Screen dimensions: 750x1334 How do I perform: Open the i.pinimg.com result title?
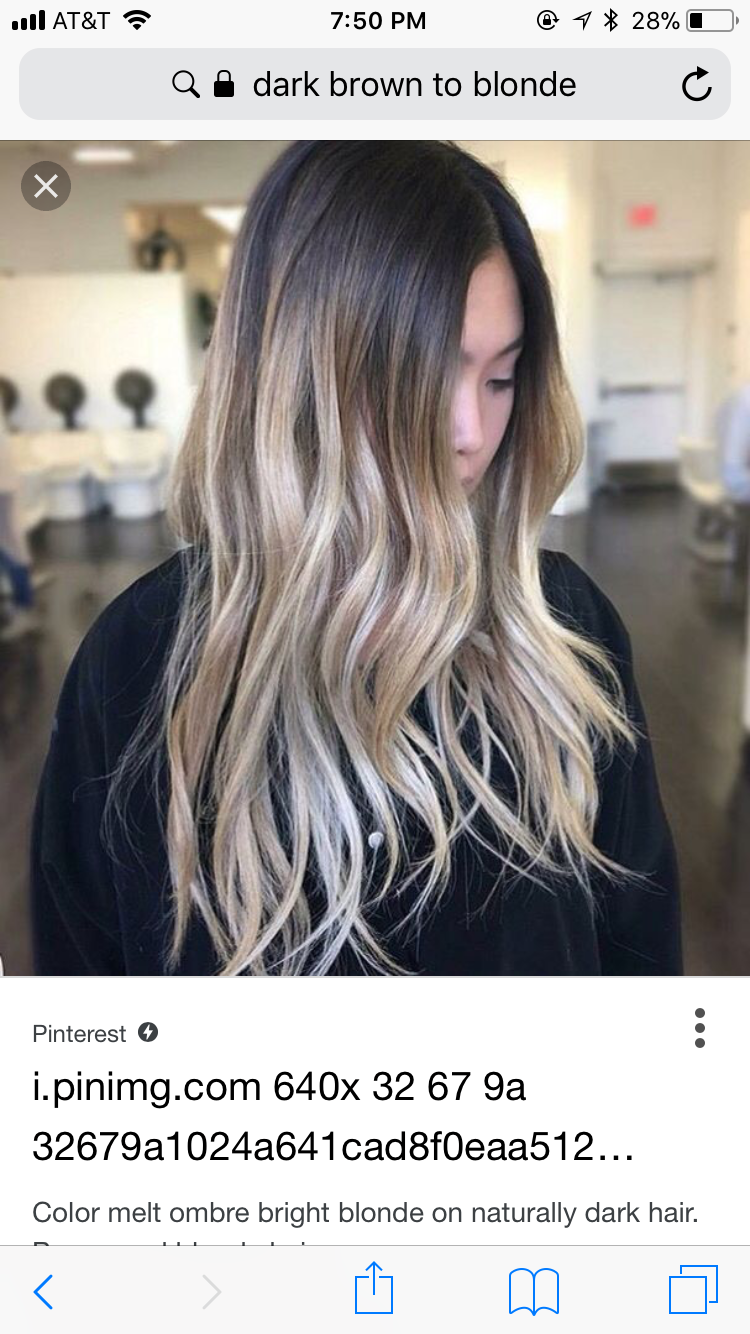click(x=332, y=1117)
